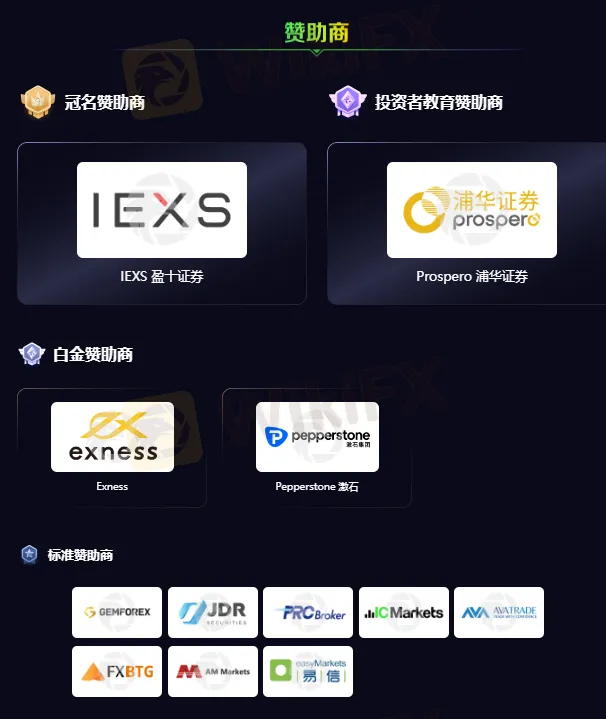The width and height of the screenshot is (606, 719).
Task: Select the AvaTrade sponsor tile
Action: pos(499,612)
